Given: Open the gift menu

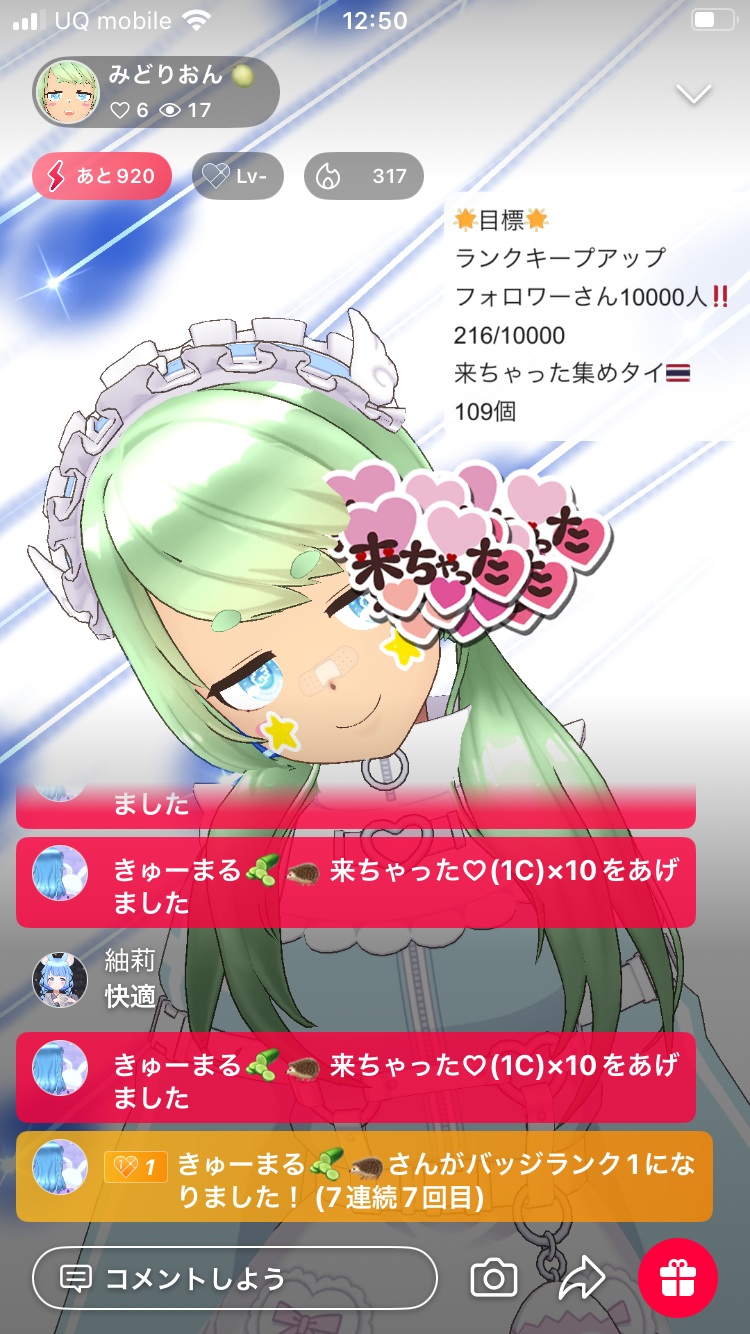Looking at the screenshot, I should (679, 1277).
